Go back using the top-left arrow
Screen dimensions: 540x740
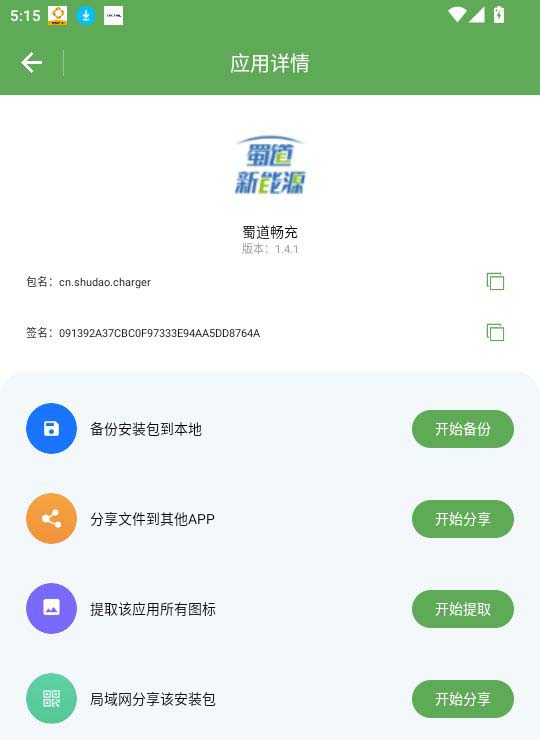(32, 63)
